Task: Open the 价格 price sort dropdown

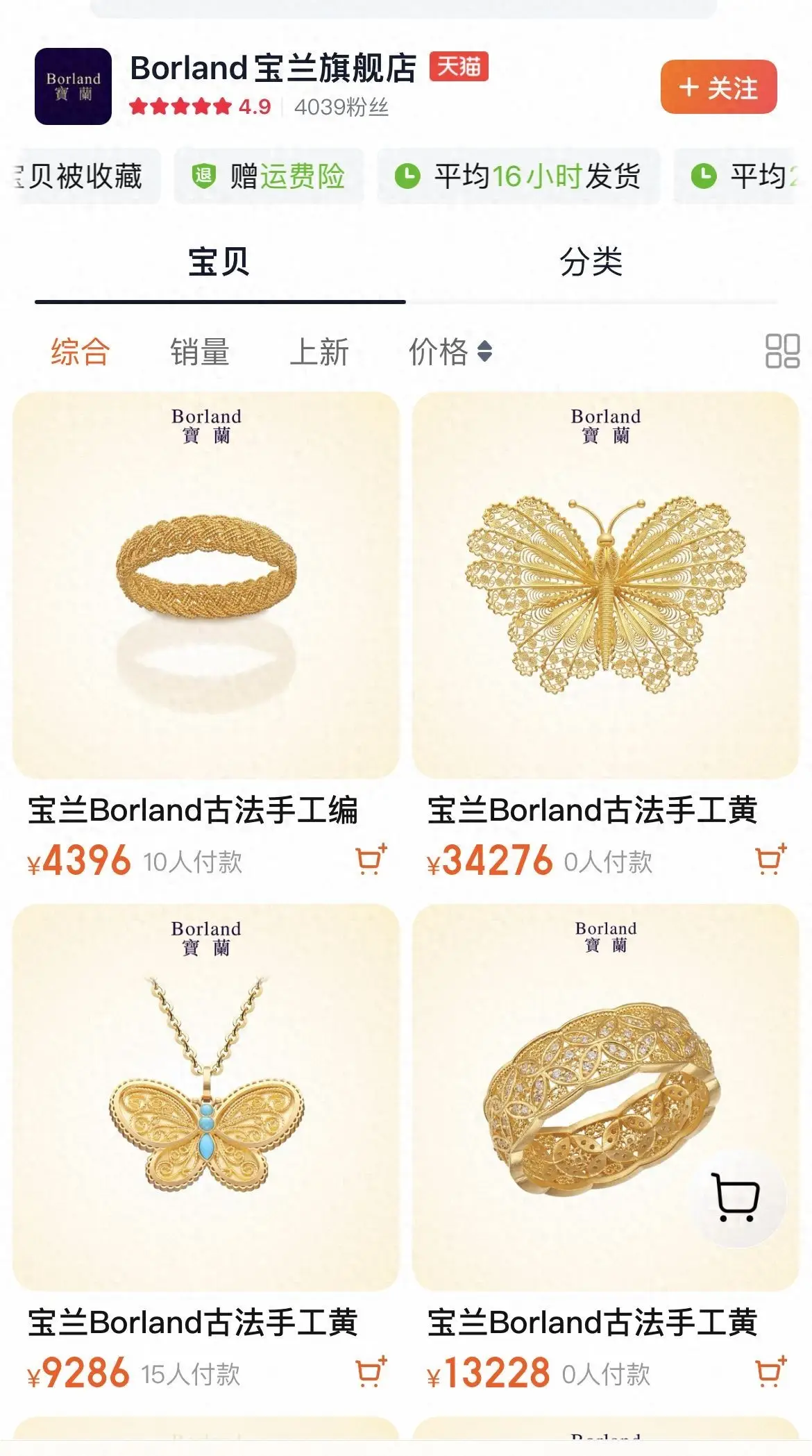Action: [x=448, y=353]
